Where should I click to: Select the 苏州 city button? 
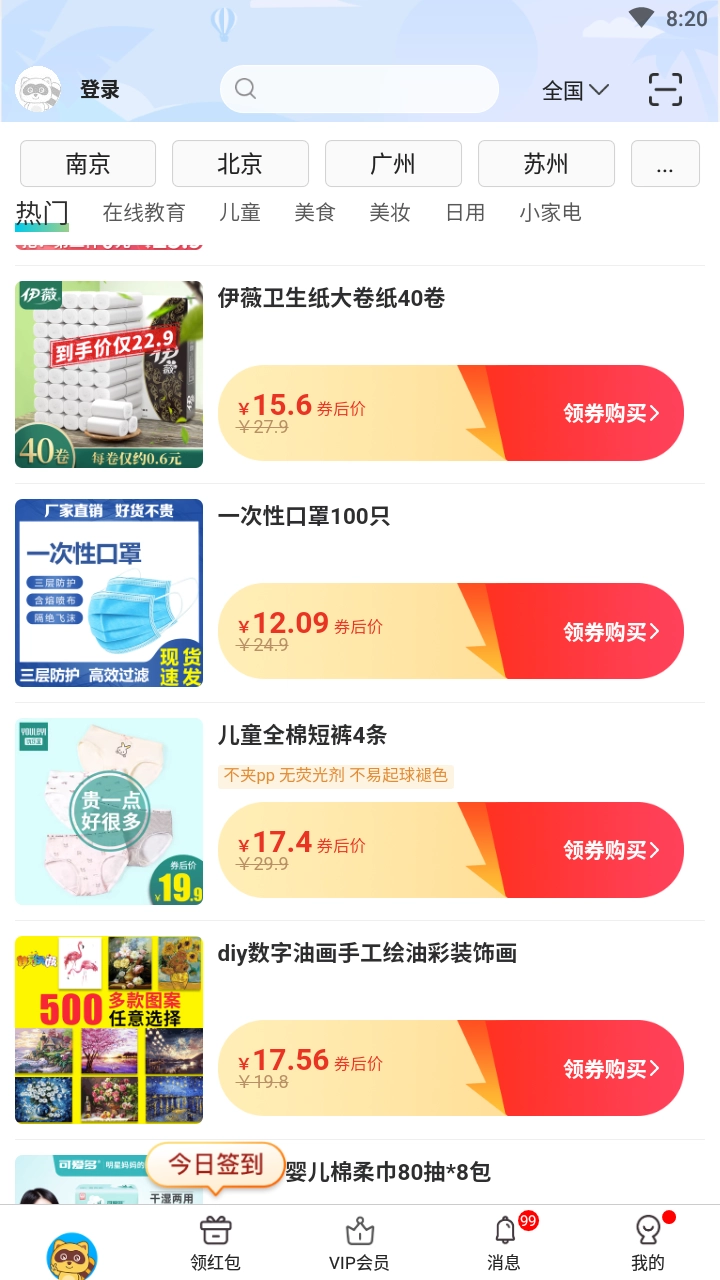pos(546,163)
